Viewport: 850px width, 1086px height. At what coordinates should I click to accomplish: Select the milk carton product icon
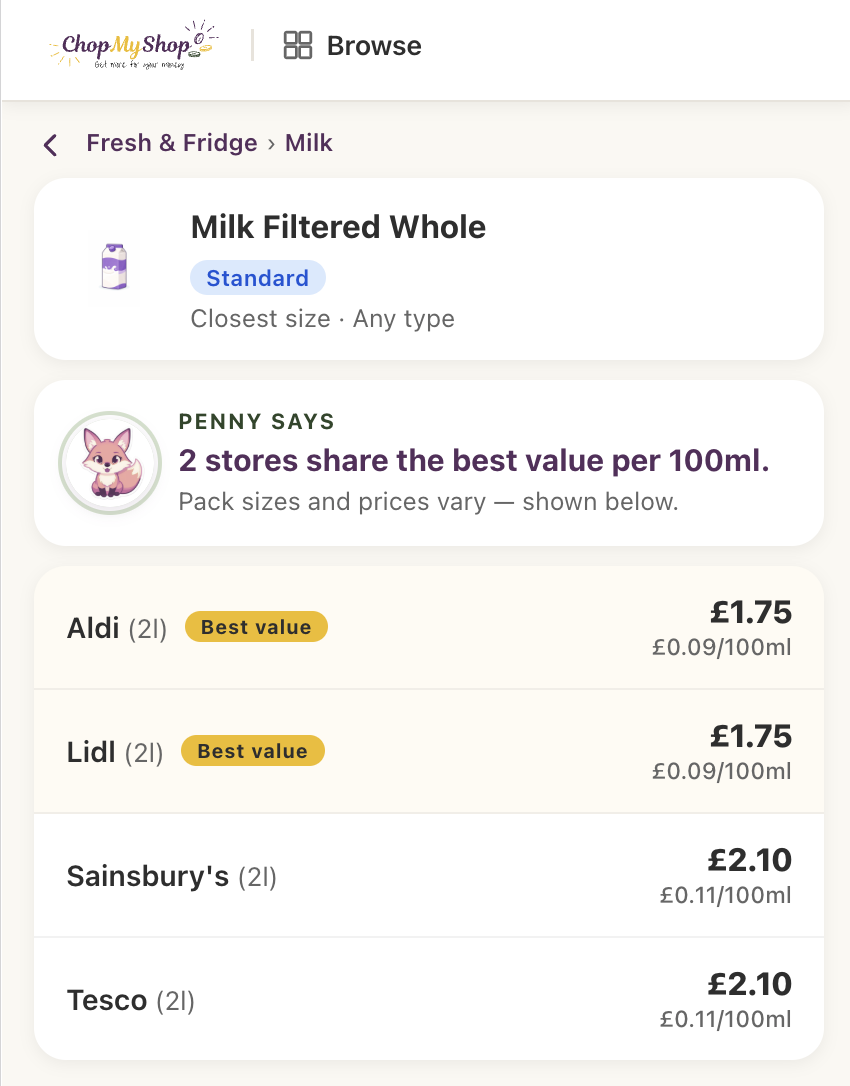[x=113, y=267]
